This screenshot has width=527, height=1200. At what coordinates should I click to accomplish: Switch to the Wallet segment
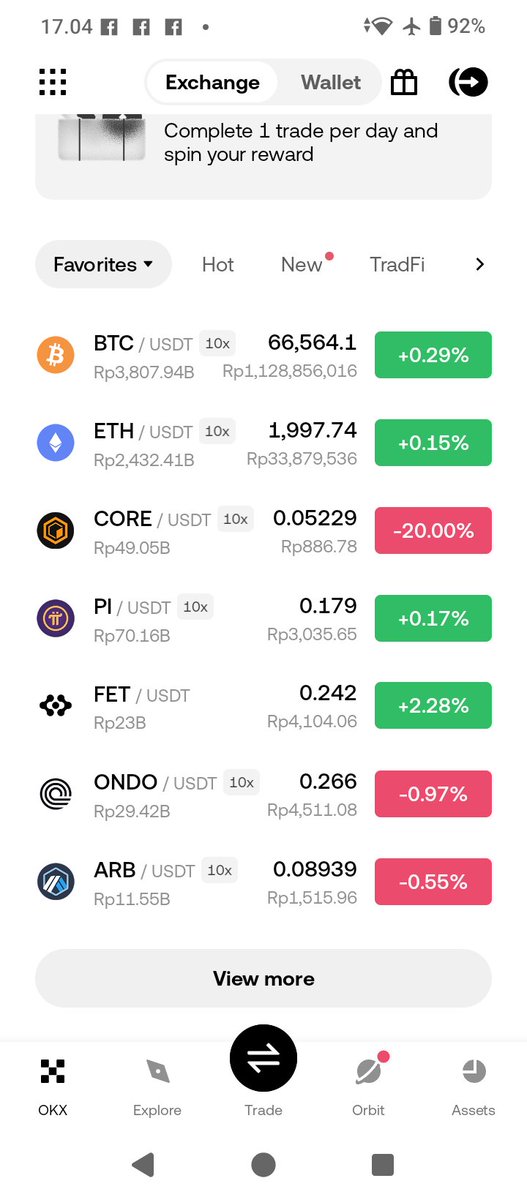click(331, 82)
